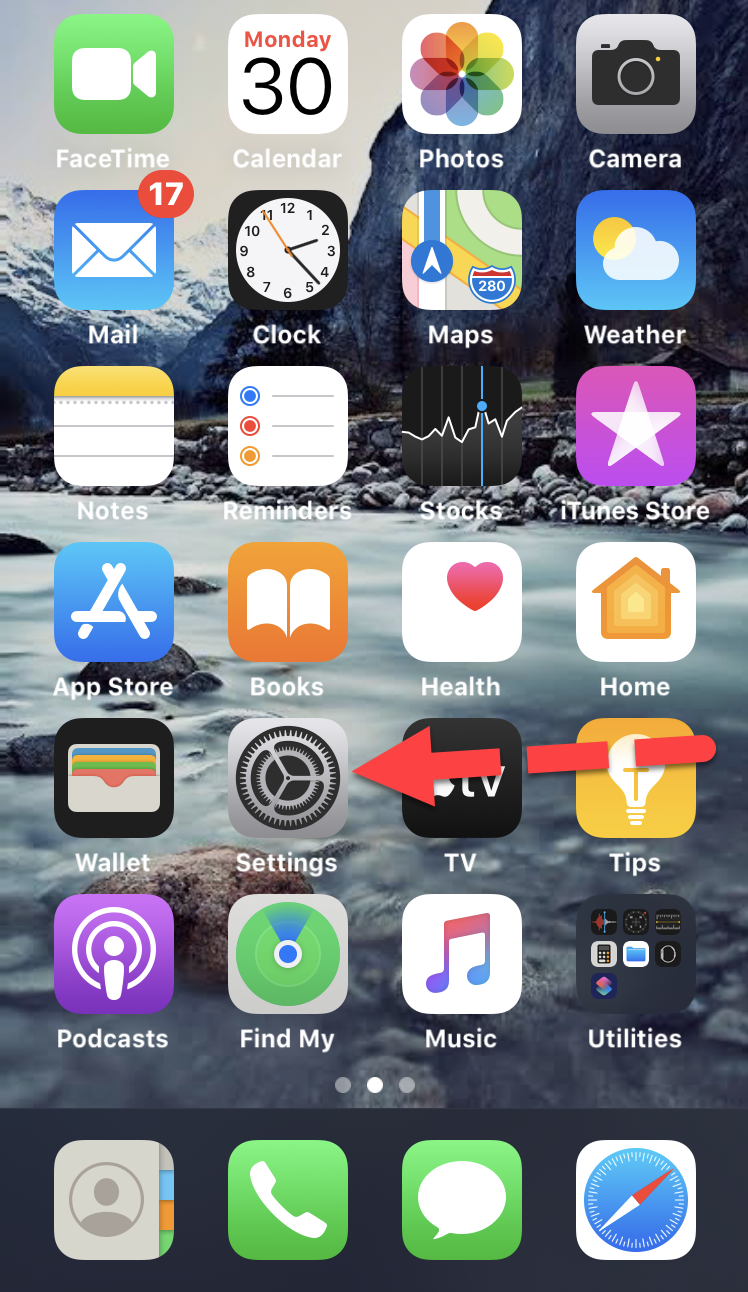Viewport: 748px width, 1292px height.
Task: Launch Maps
Action: [x=462, y=250]
